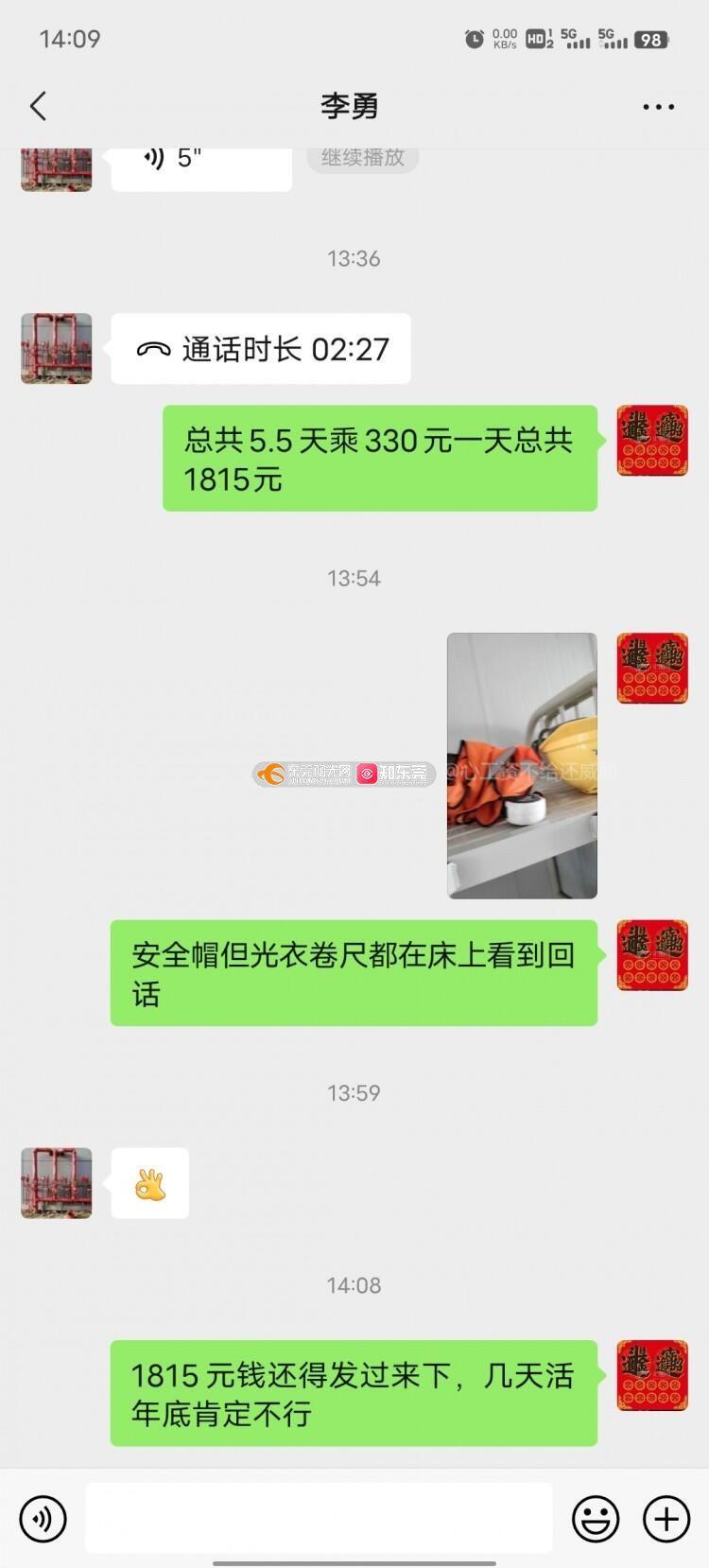This screenshot has width=709, height=1568.
Task: Focus the message text field
Action: pos(319,1519)
